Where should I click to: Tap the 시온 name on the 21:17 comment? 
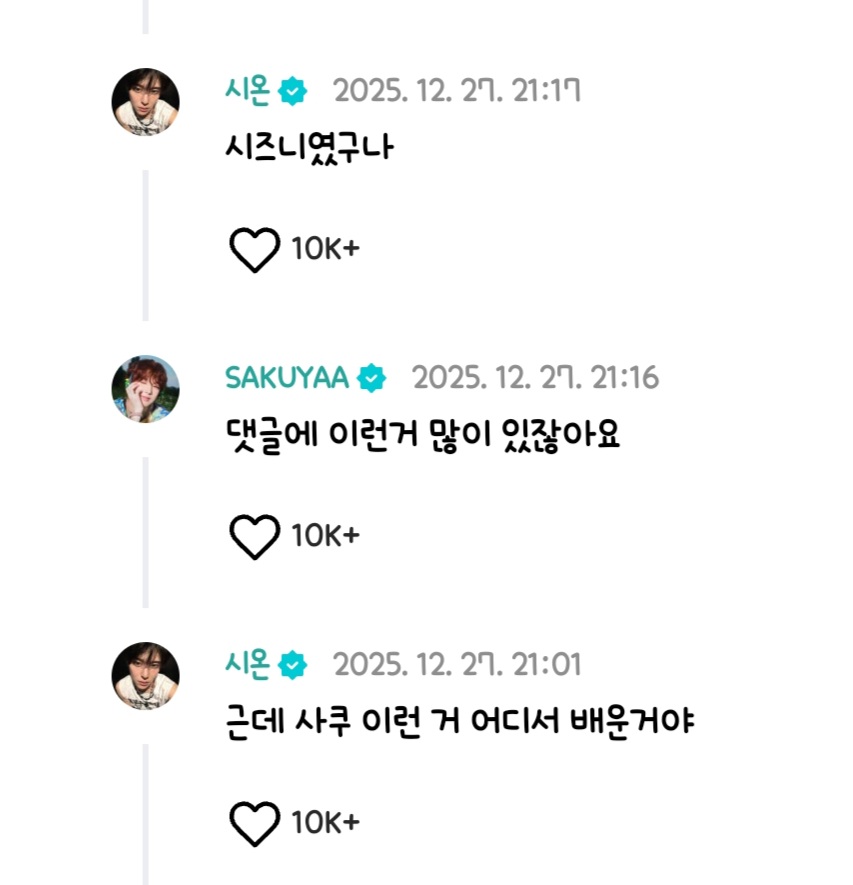point(249,91)
